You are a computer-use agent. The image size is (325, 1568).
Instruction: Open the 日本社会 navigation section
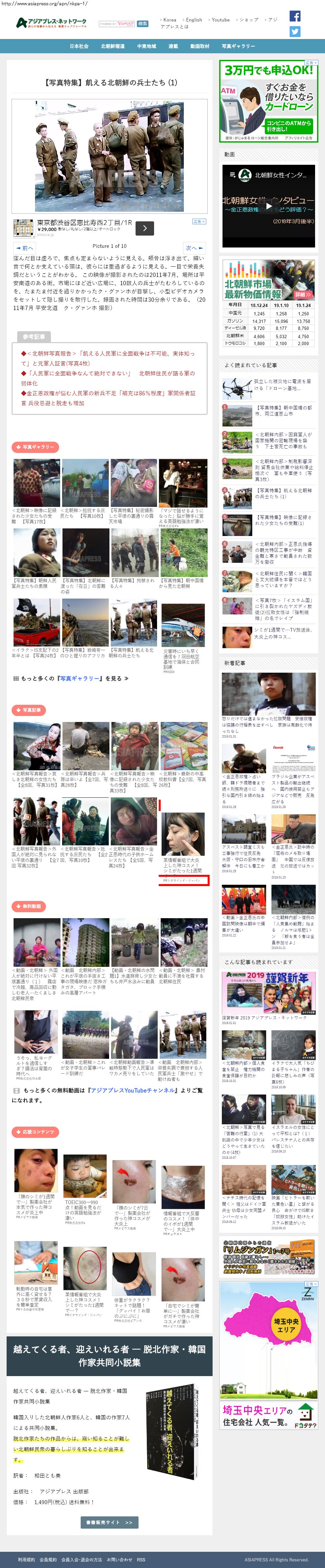[x=79, y=46]
